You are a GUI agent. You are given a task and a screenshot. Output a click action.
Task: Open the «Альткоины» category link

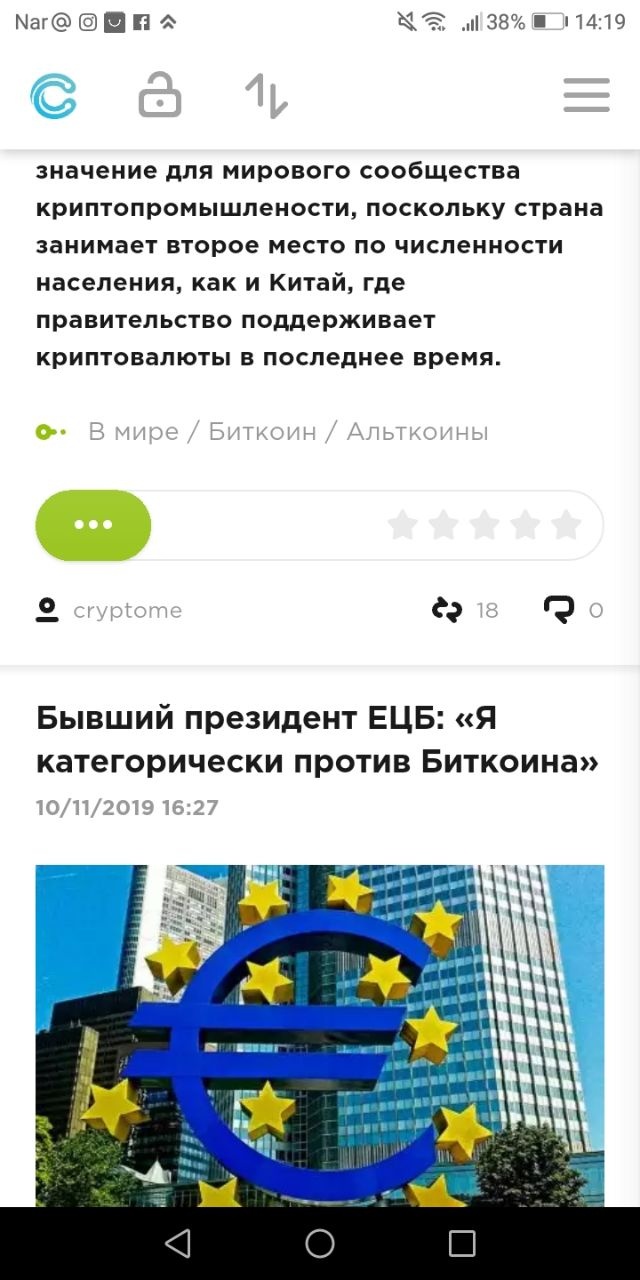(417, 432)
